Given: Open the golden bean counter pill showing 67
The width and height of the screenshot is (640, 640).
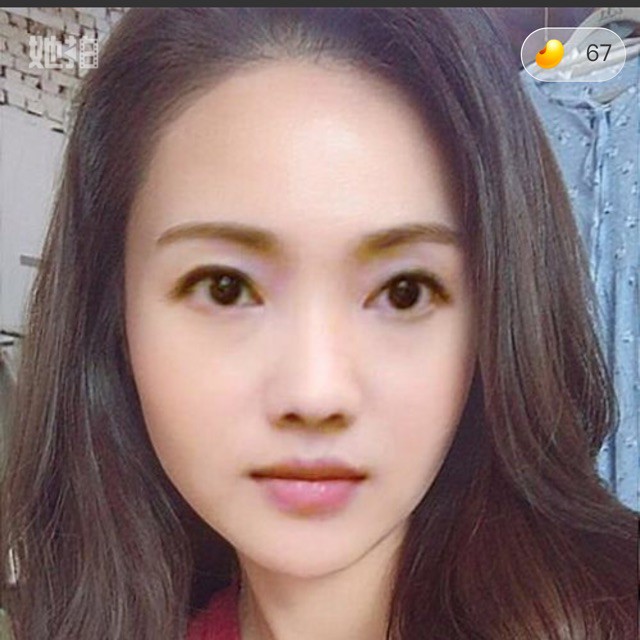Looking at the screenshot, I should tap(573, 53).
